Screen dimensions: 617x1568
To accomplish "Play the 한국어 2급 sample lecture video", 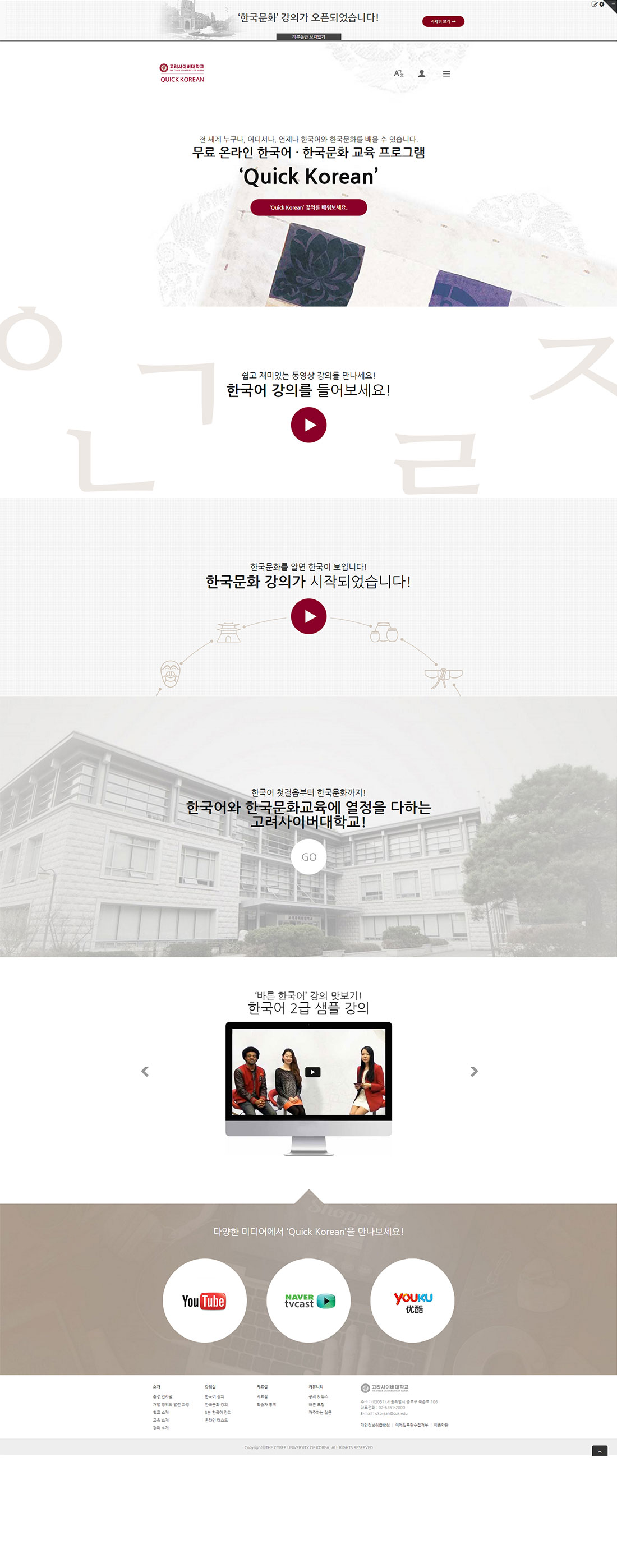I will click(x=312, y=1072).
